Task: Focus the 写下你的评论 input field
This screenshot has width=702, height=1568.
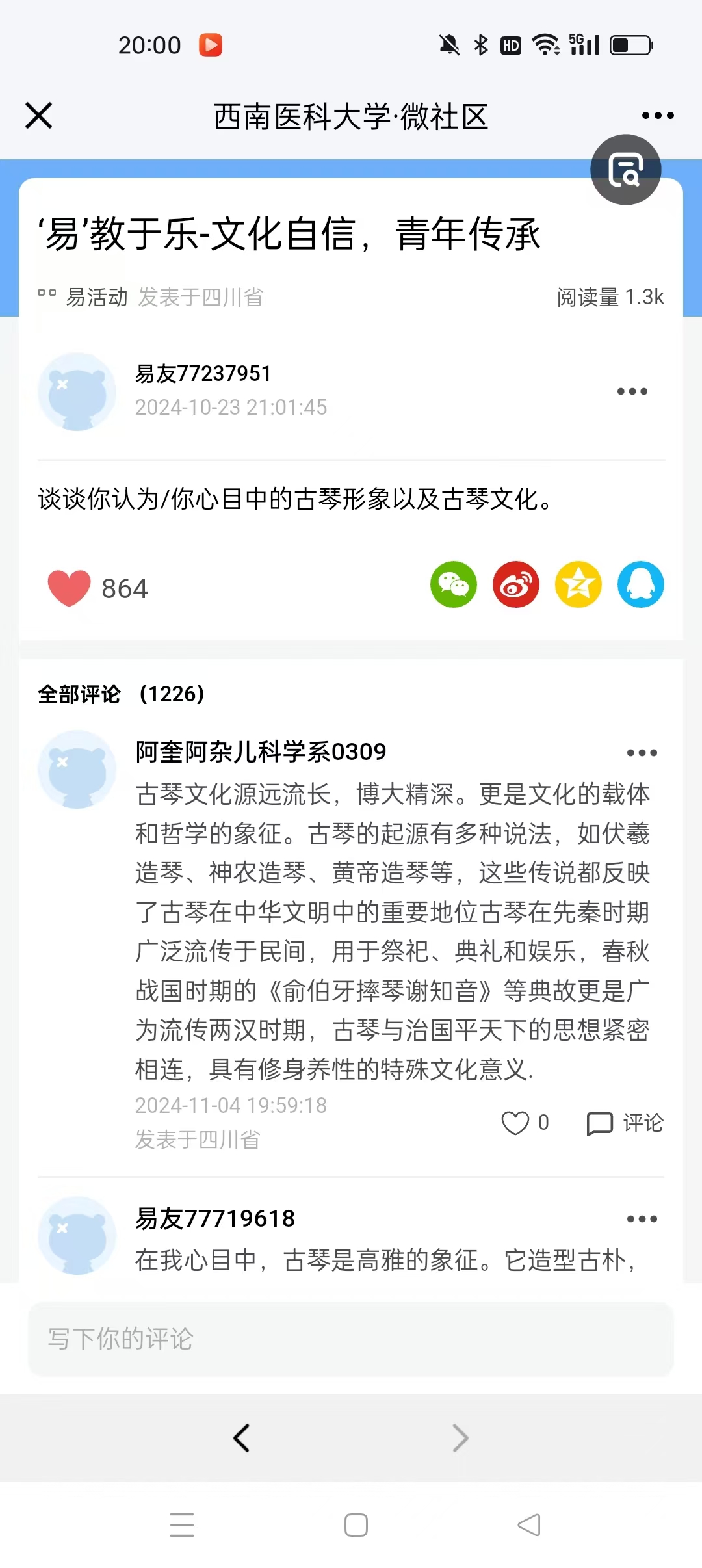Action: click(351, 1339)
